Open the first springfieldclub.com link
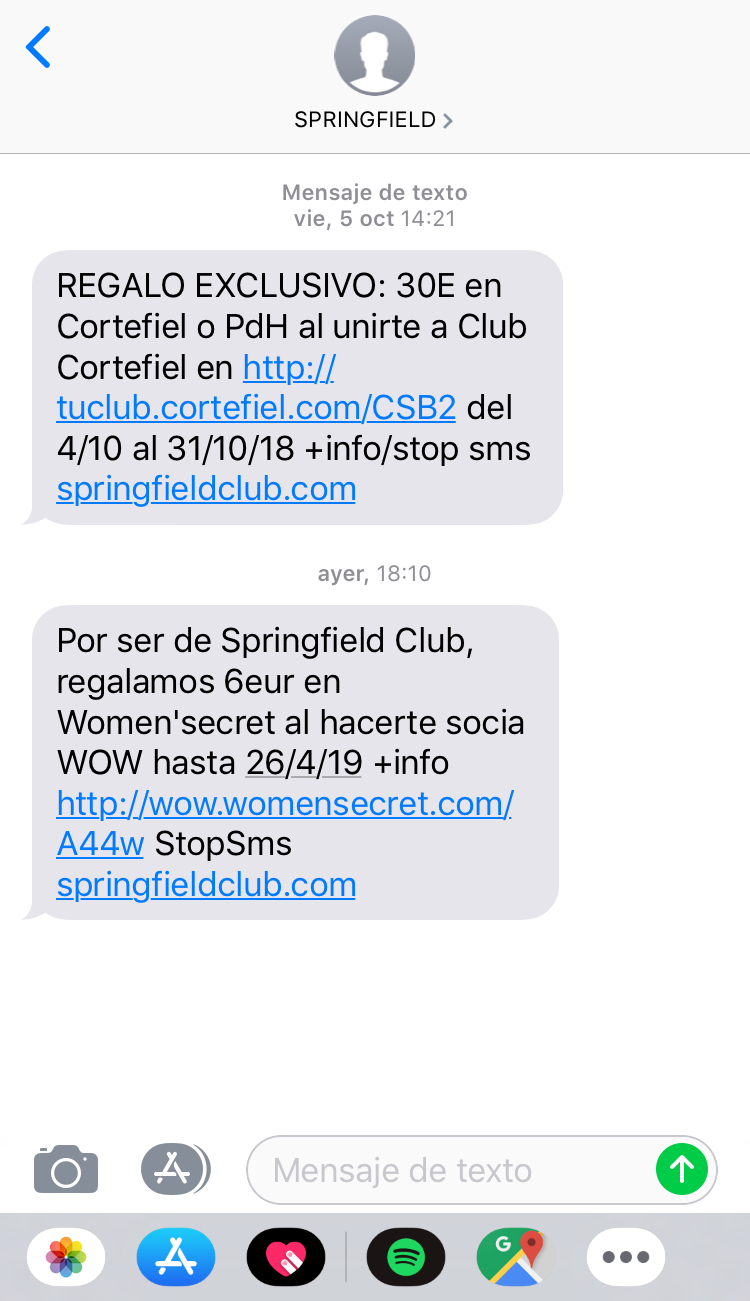 pos(206,489)
